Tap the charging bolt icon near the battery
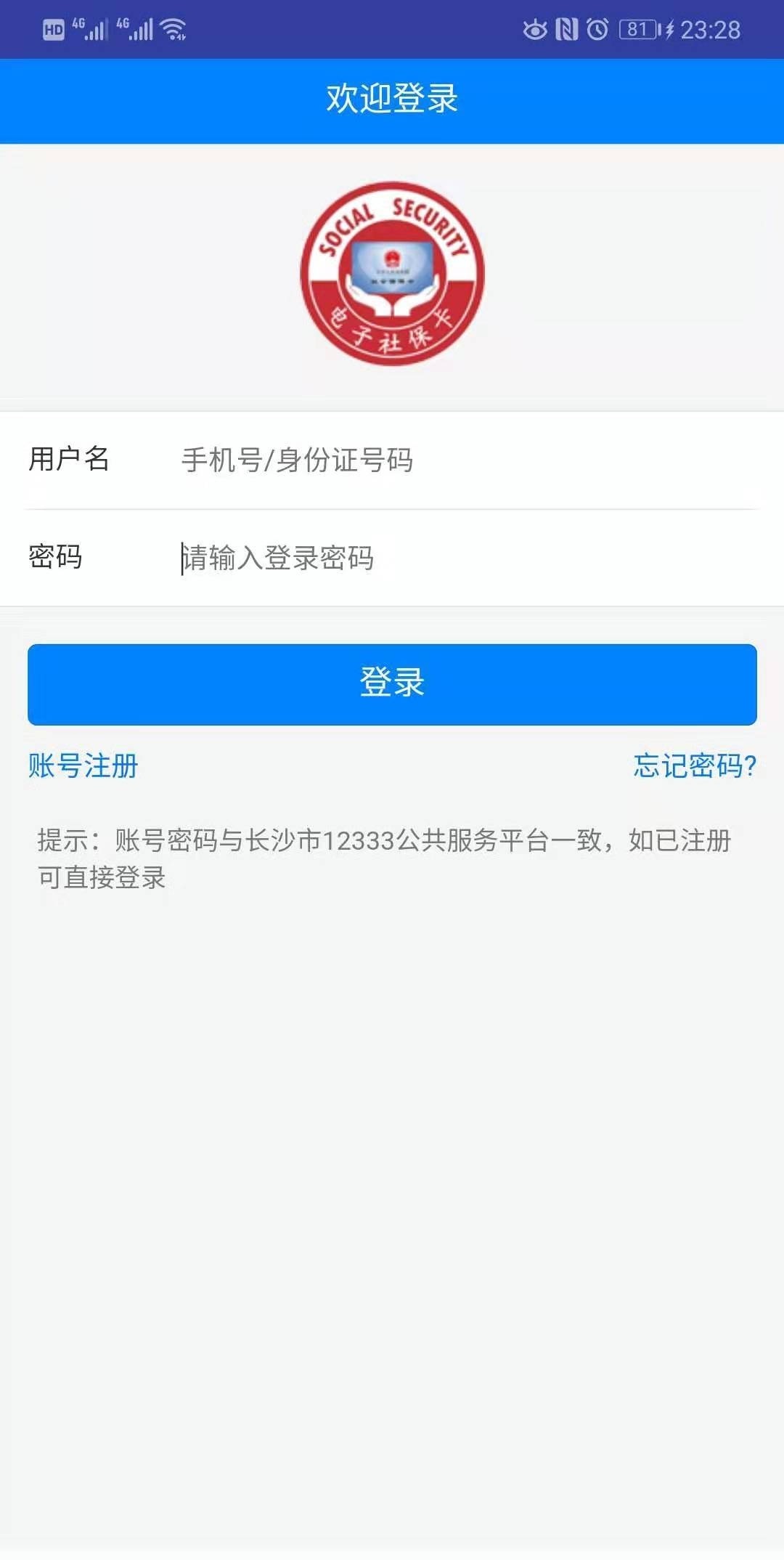Image resolution: width=784 pixels, height=1560 pixels. tap(669, 29)
